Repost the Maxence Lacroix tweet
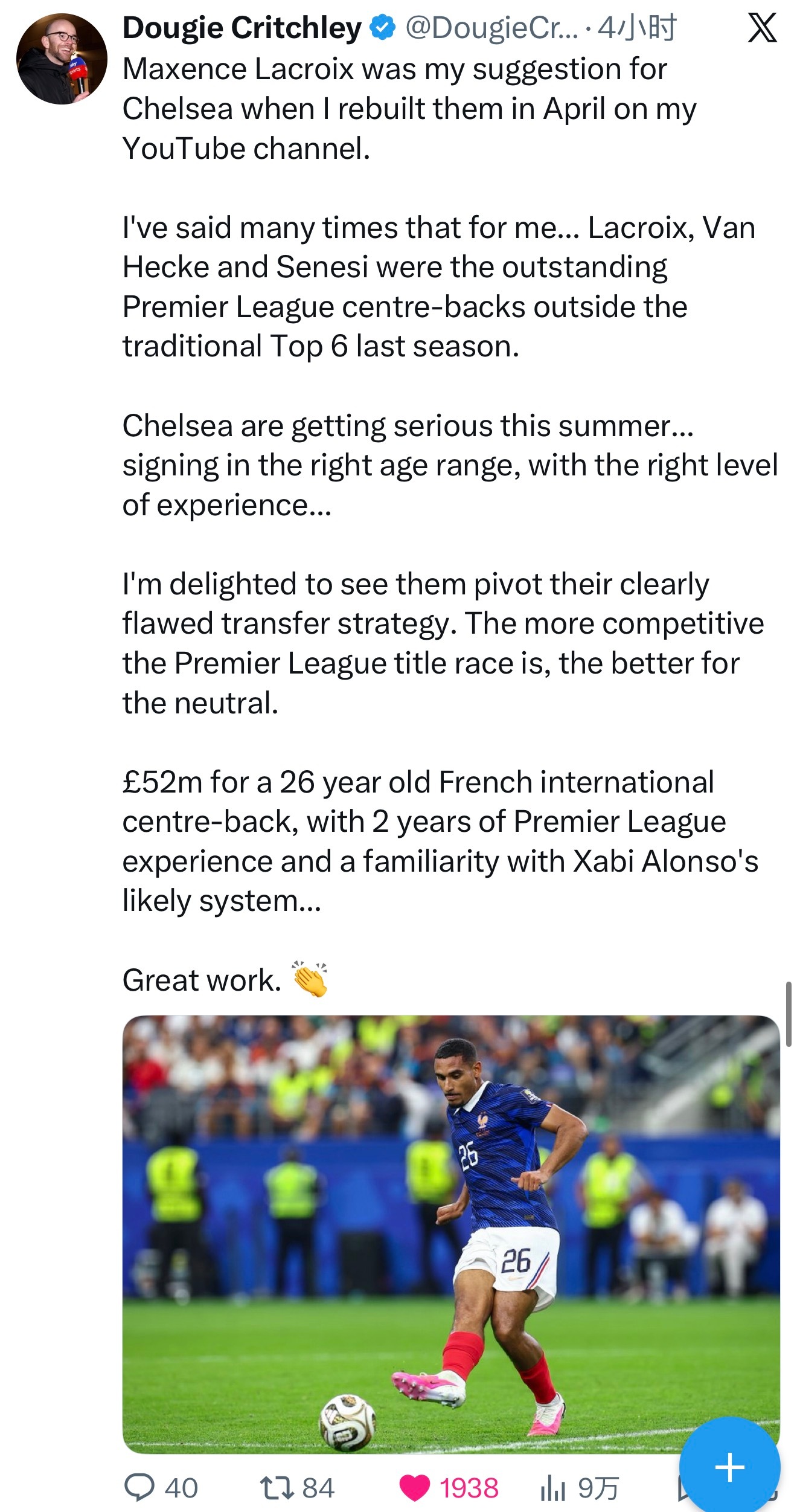 click(296, 1488)
